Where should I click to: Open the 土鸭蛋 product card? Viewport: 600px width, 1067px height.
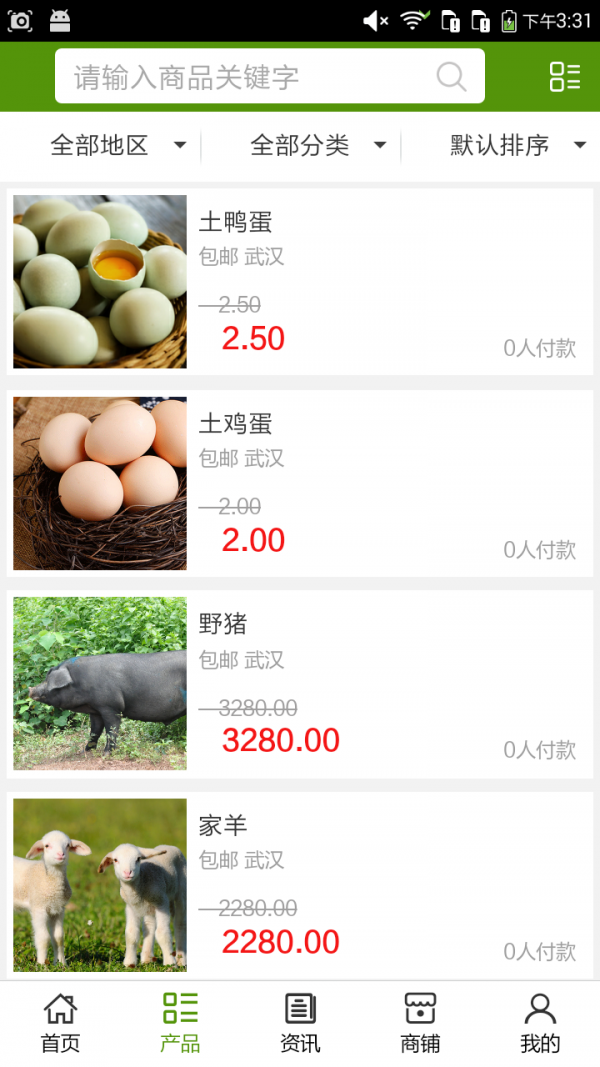tap(300, 281)
